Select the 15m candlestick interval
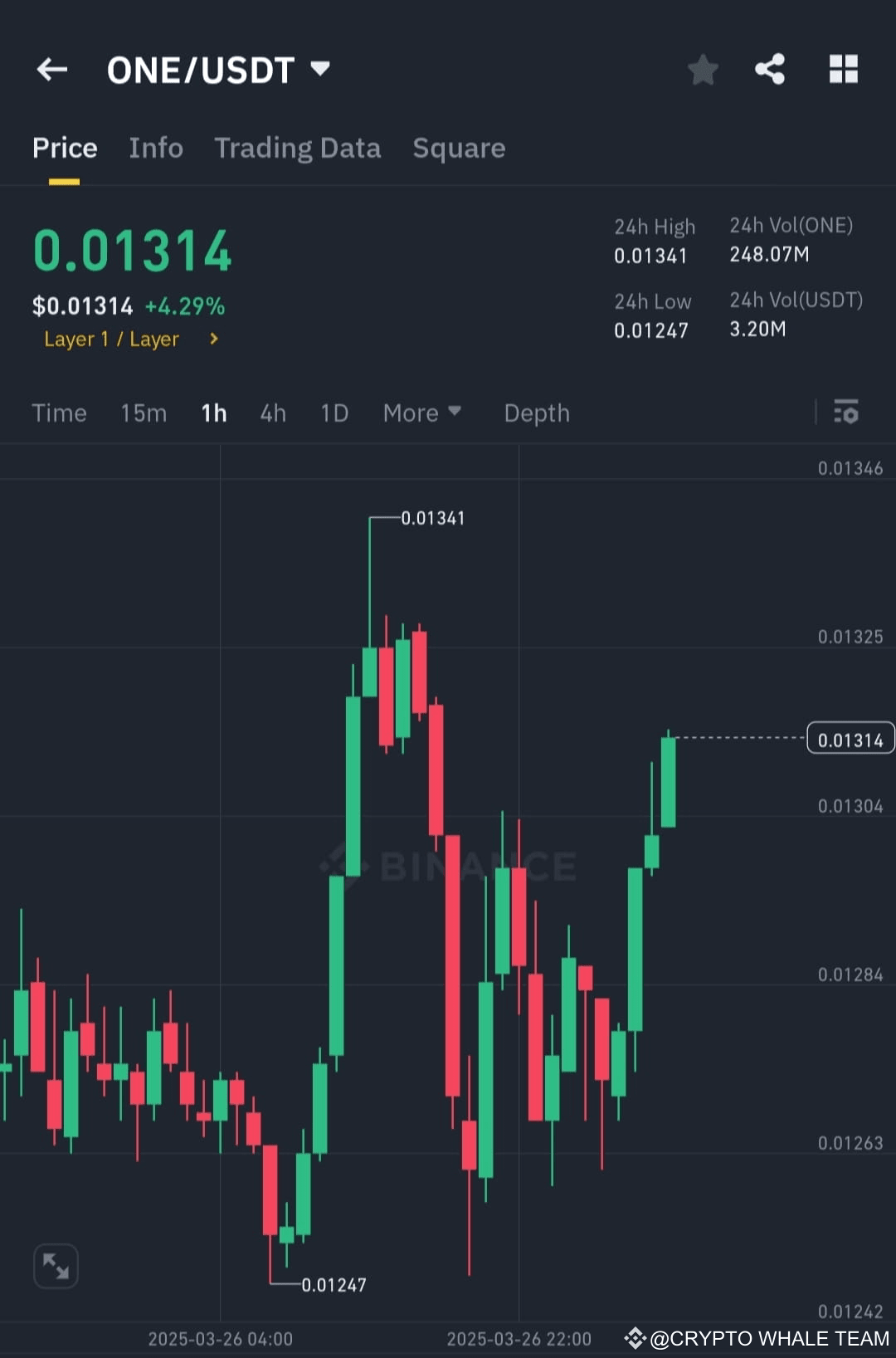This screenshot has width=896, height=1358. [143, 413]
